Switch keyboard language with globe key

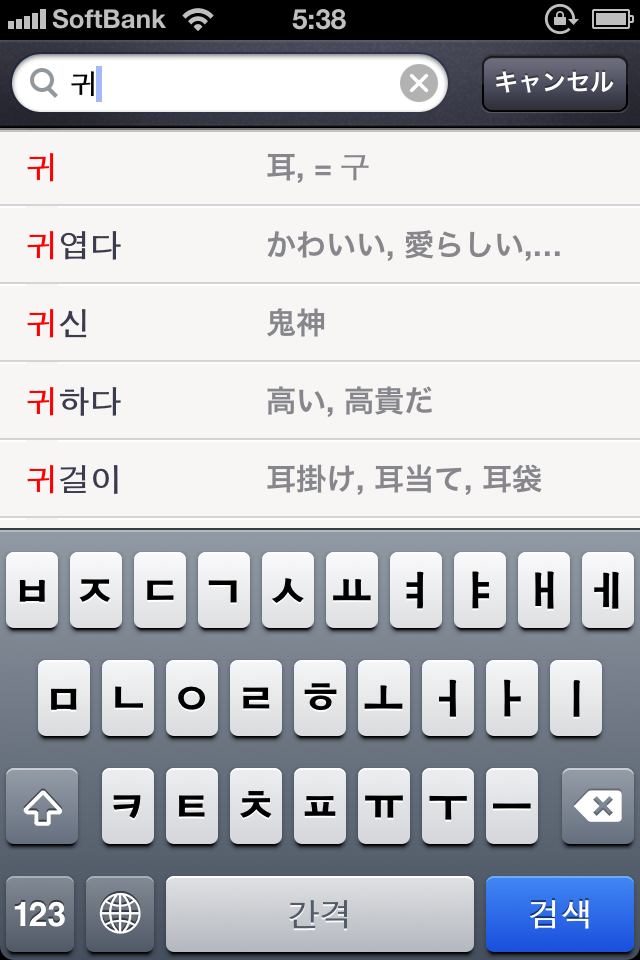click(120, 913)
